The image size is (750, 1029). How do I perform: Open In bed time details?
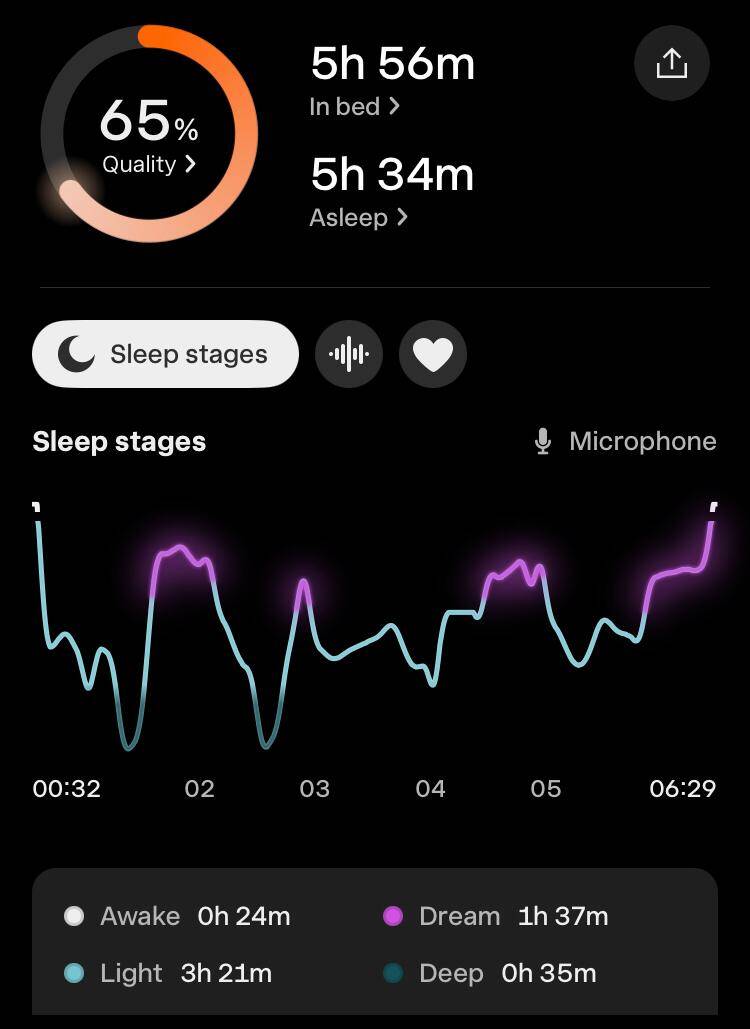(x=354, y=106)
